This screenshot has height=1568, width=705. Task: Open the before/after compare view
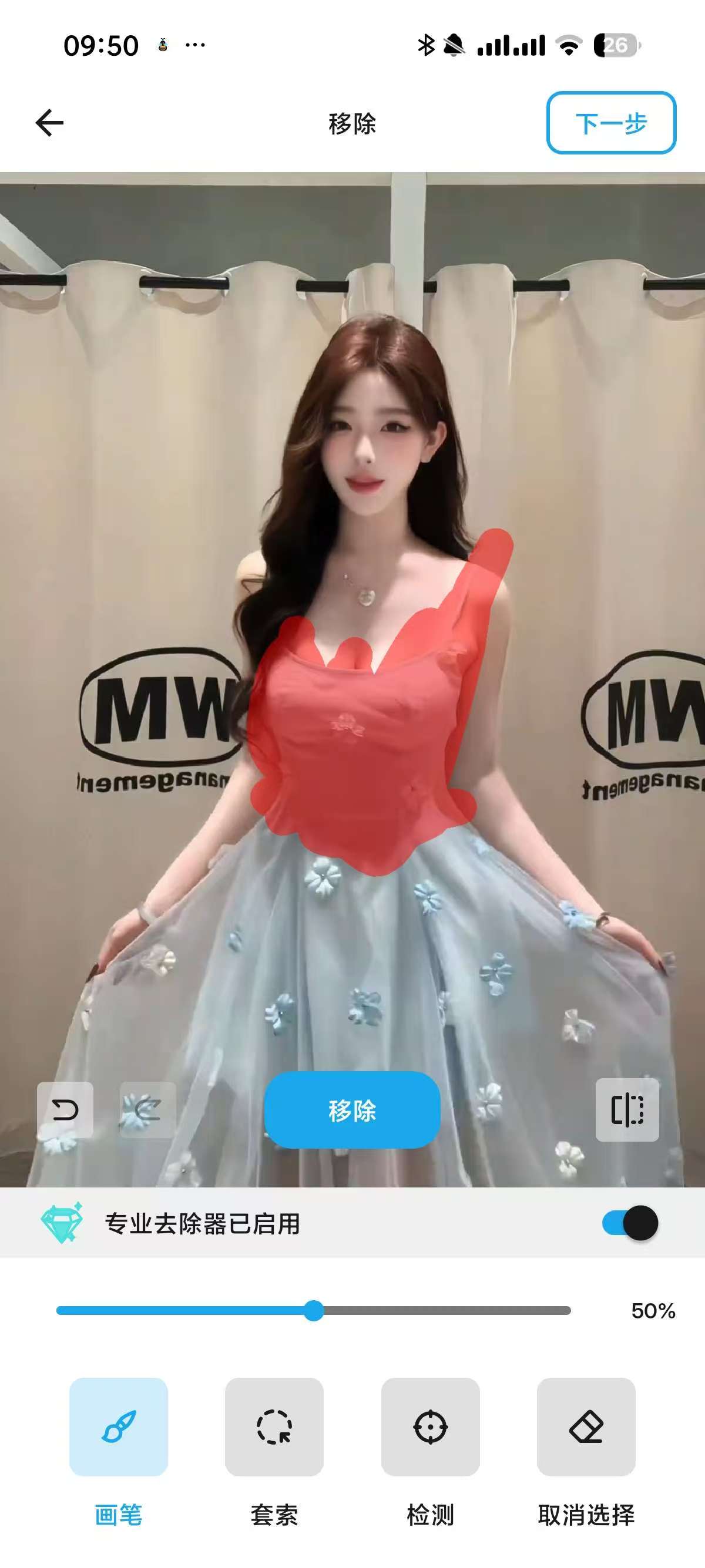[626, 1110]
